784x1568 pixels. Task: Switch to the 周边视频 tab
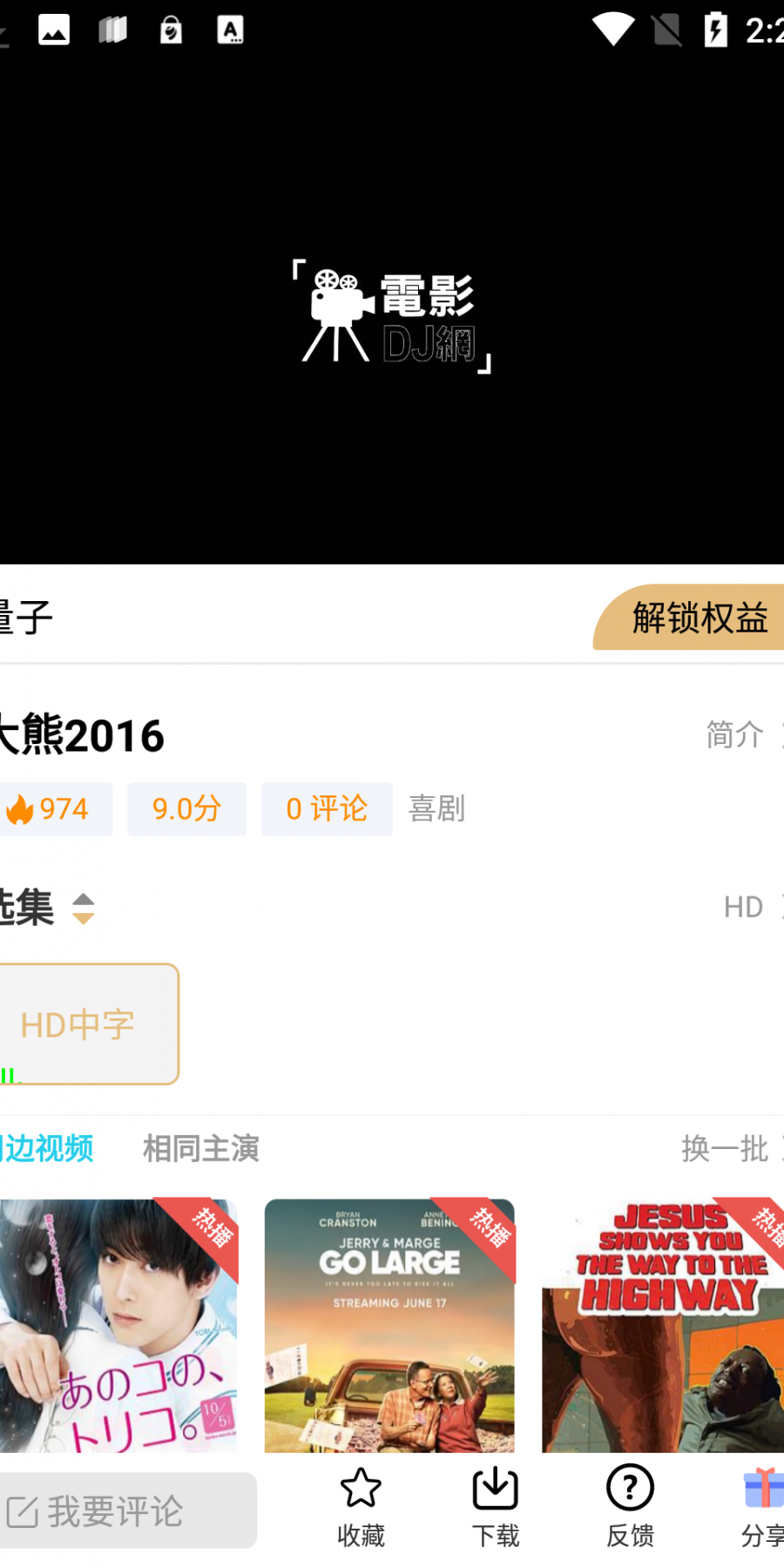click(46, 1149)
